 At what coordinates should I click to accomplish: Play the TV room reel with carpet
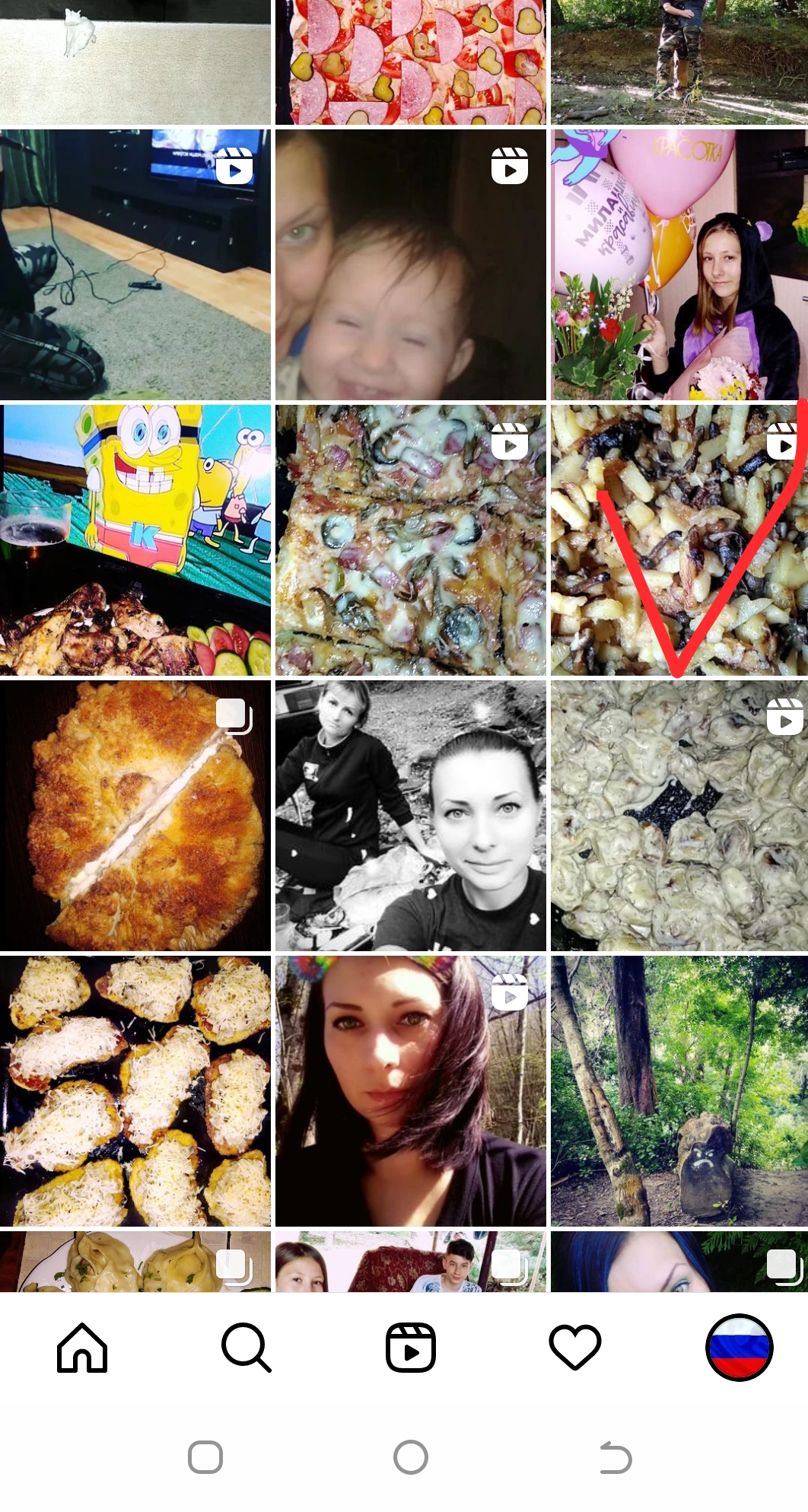(x=135, y=265)
